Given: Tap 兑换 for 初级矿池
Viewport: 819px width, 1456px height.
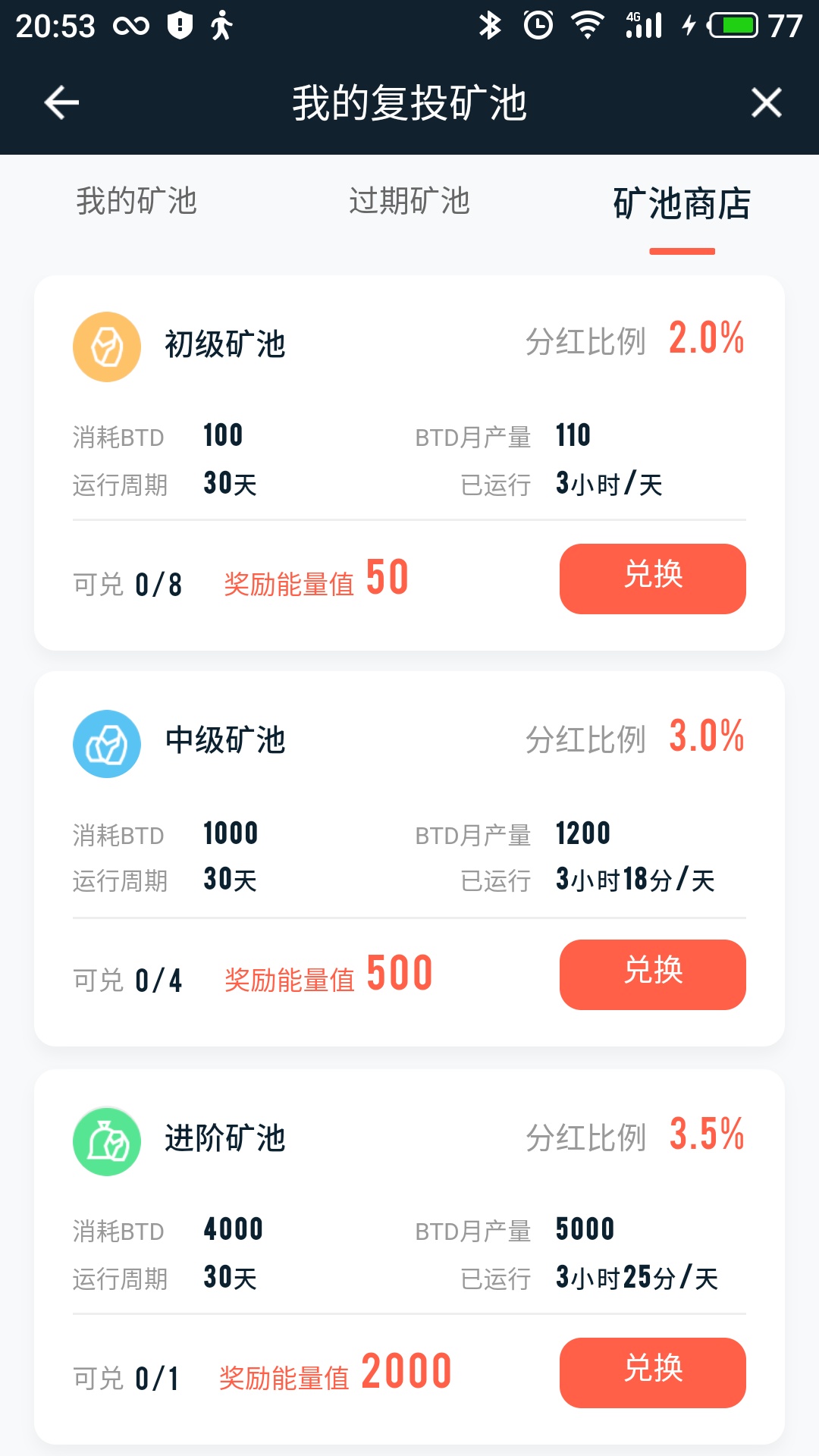Looking at the screenshot, I should pyautogui.click(x=652, y=579).
